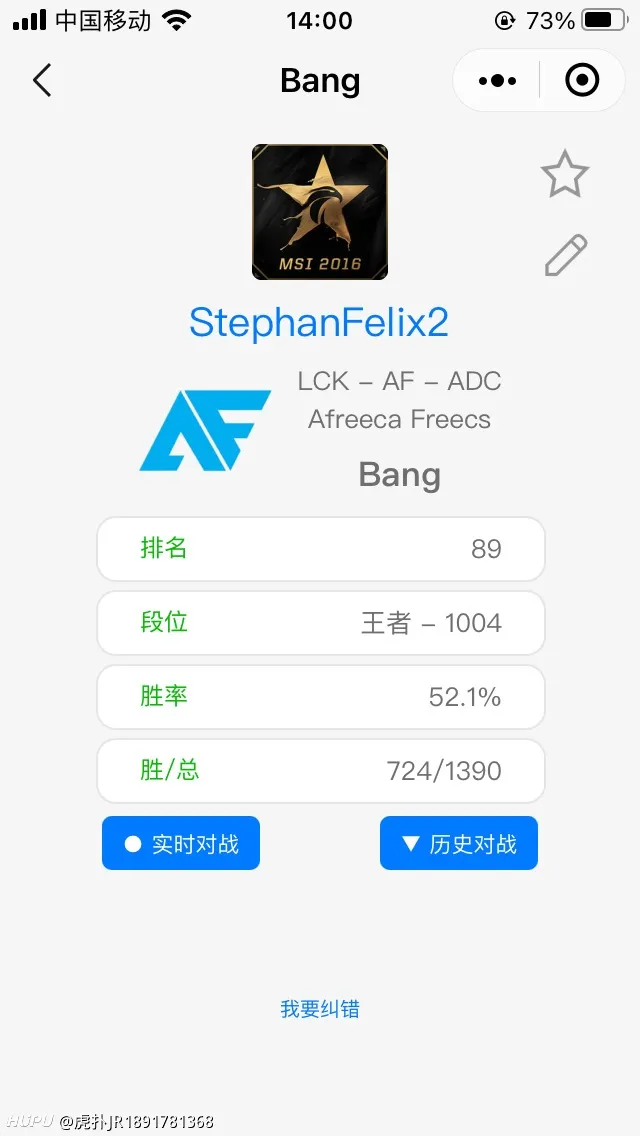Open the mini program more options menu

497,80
